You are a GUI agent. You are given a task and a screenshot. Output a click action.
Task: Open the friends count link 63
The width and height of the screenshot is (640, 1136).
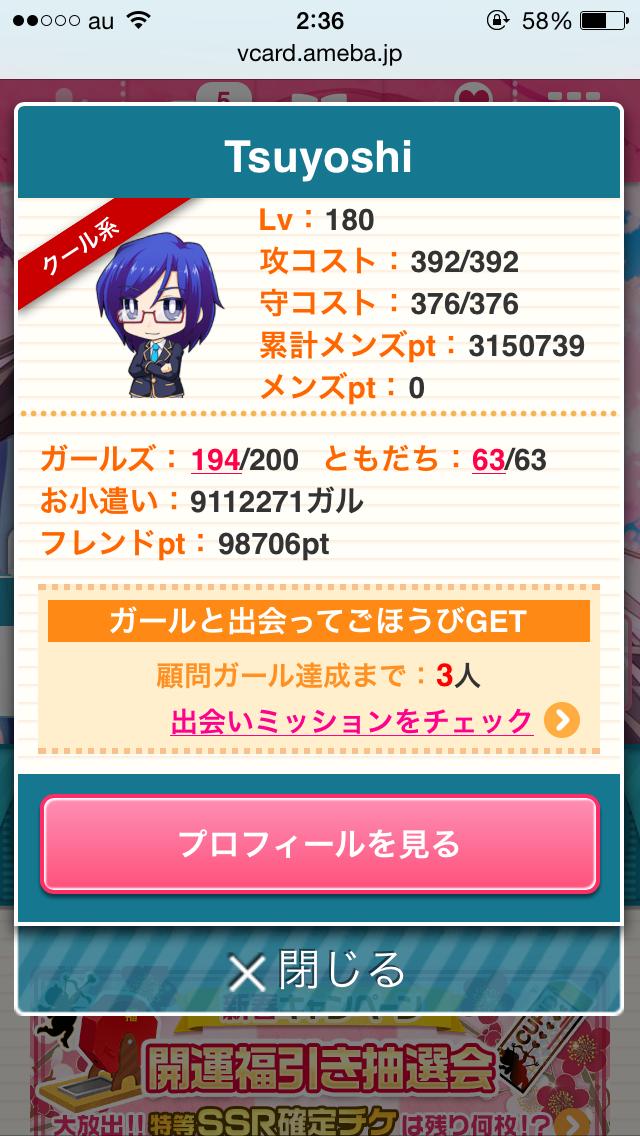[x=488, y=460]
